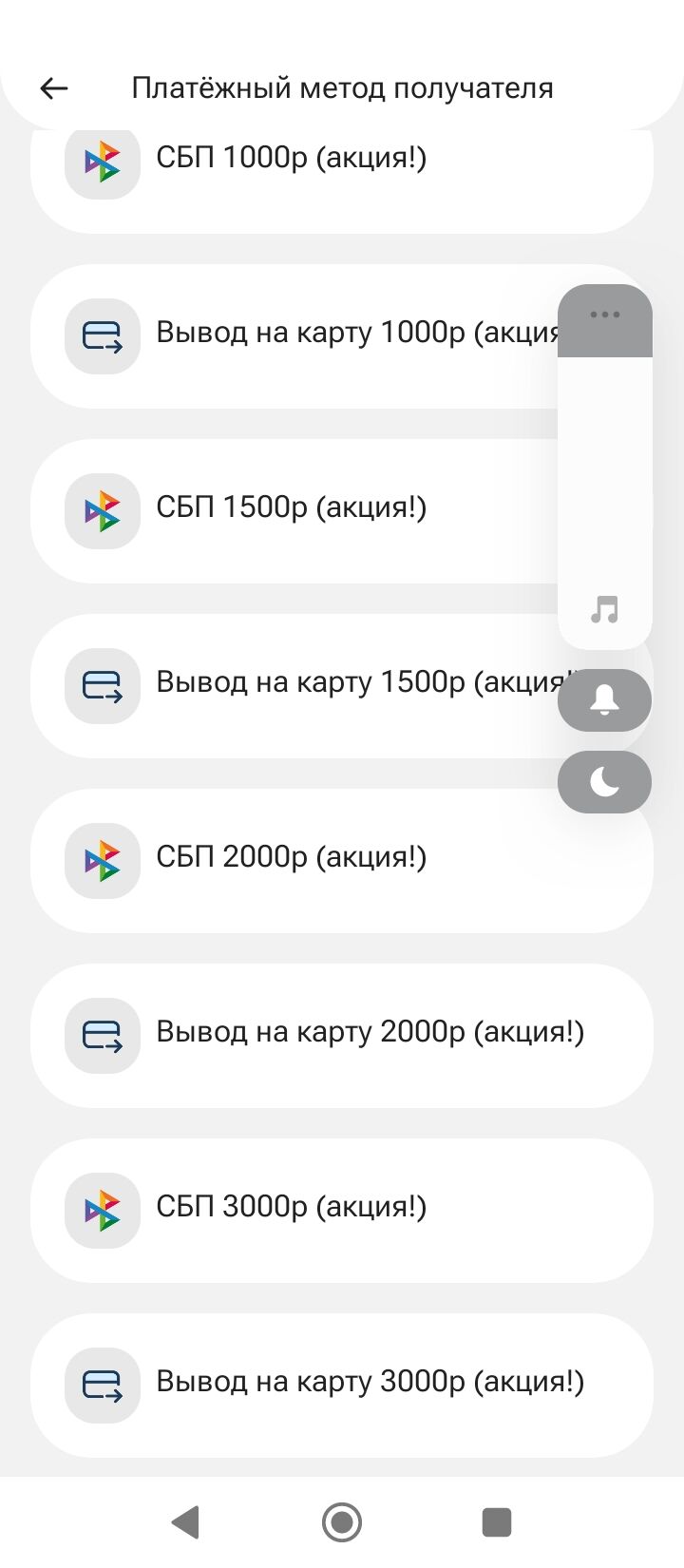The width and height of the screenshot is (684, 1568).
Task: Choose Вывод на карту 1500р option
Action: click(342, 686)
